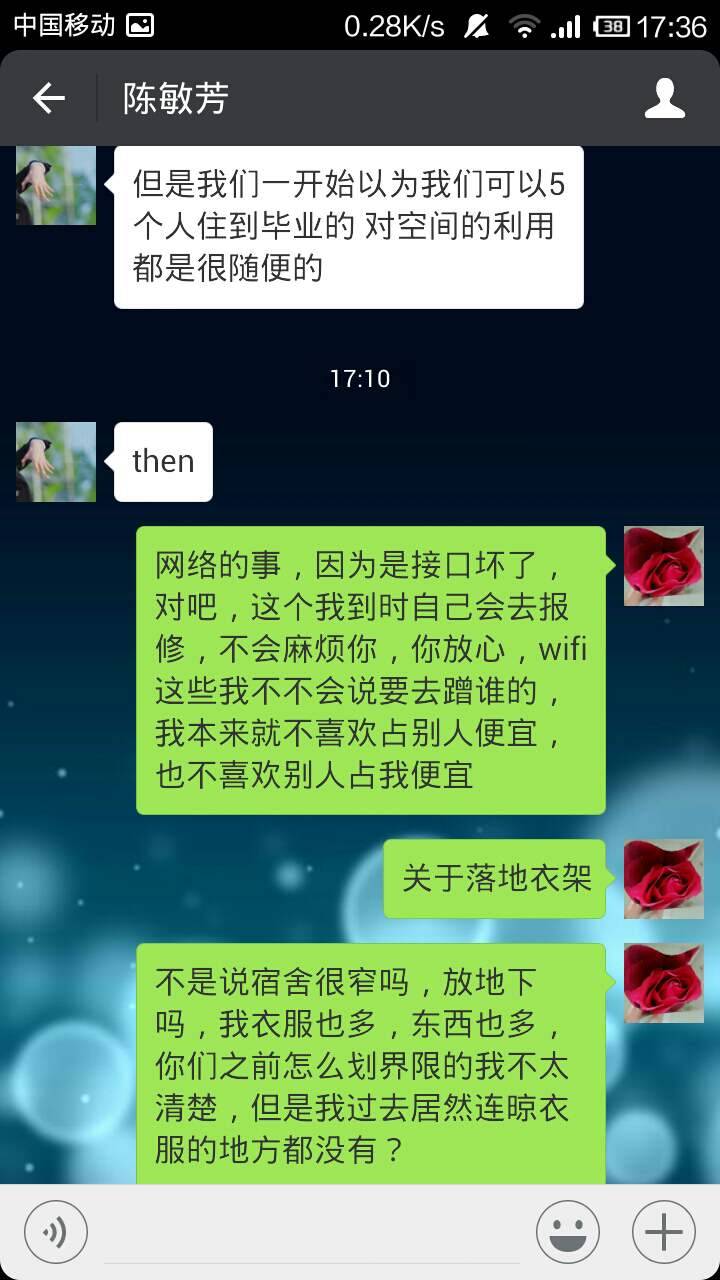Switch to voice message input
The image size is (720, 1280).
[x=56, y=1232]
